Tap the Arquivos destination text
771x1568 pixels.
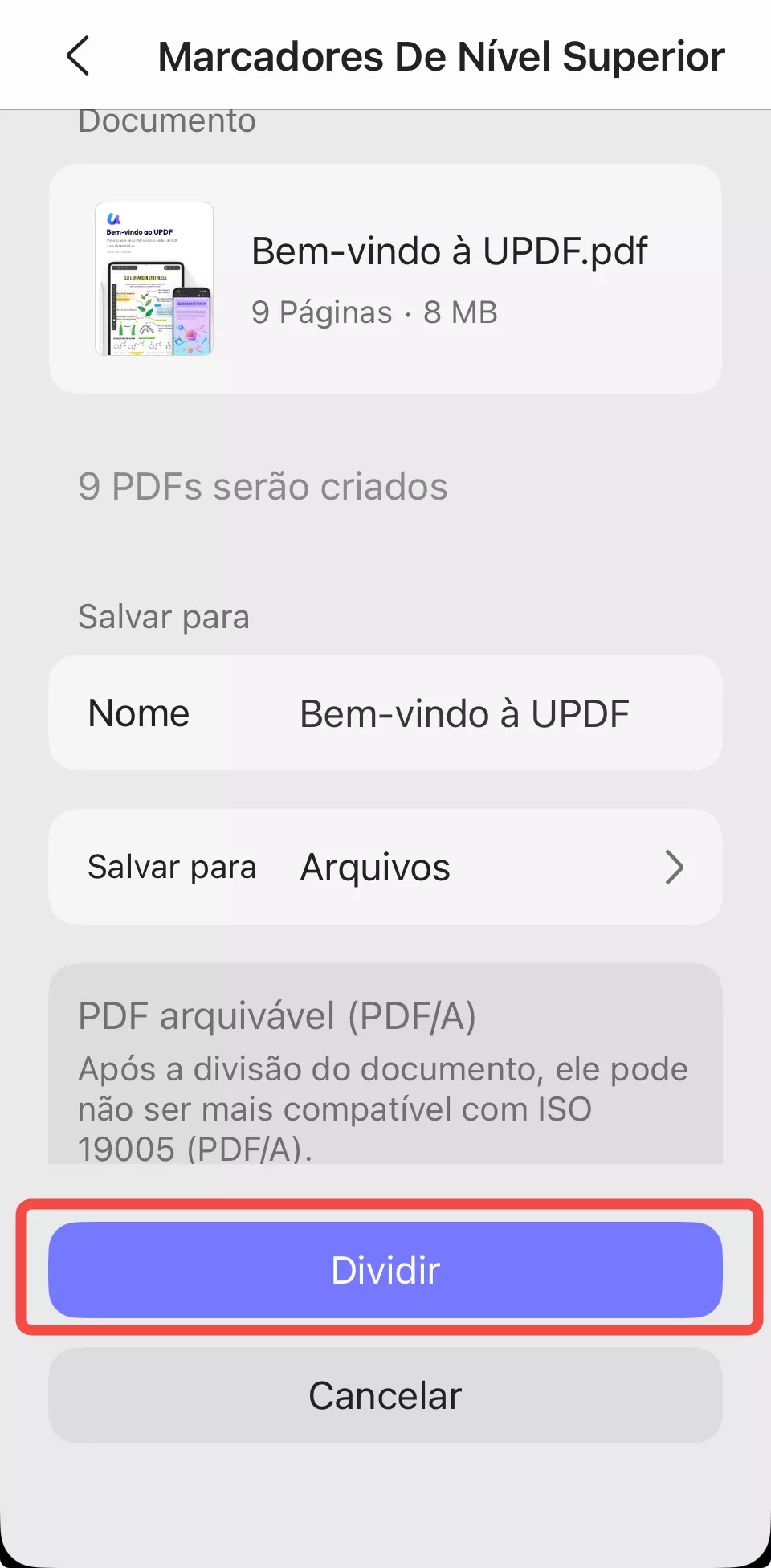click(373, 867)
